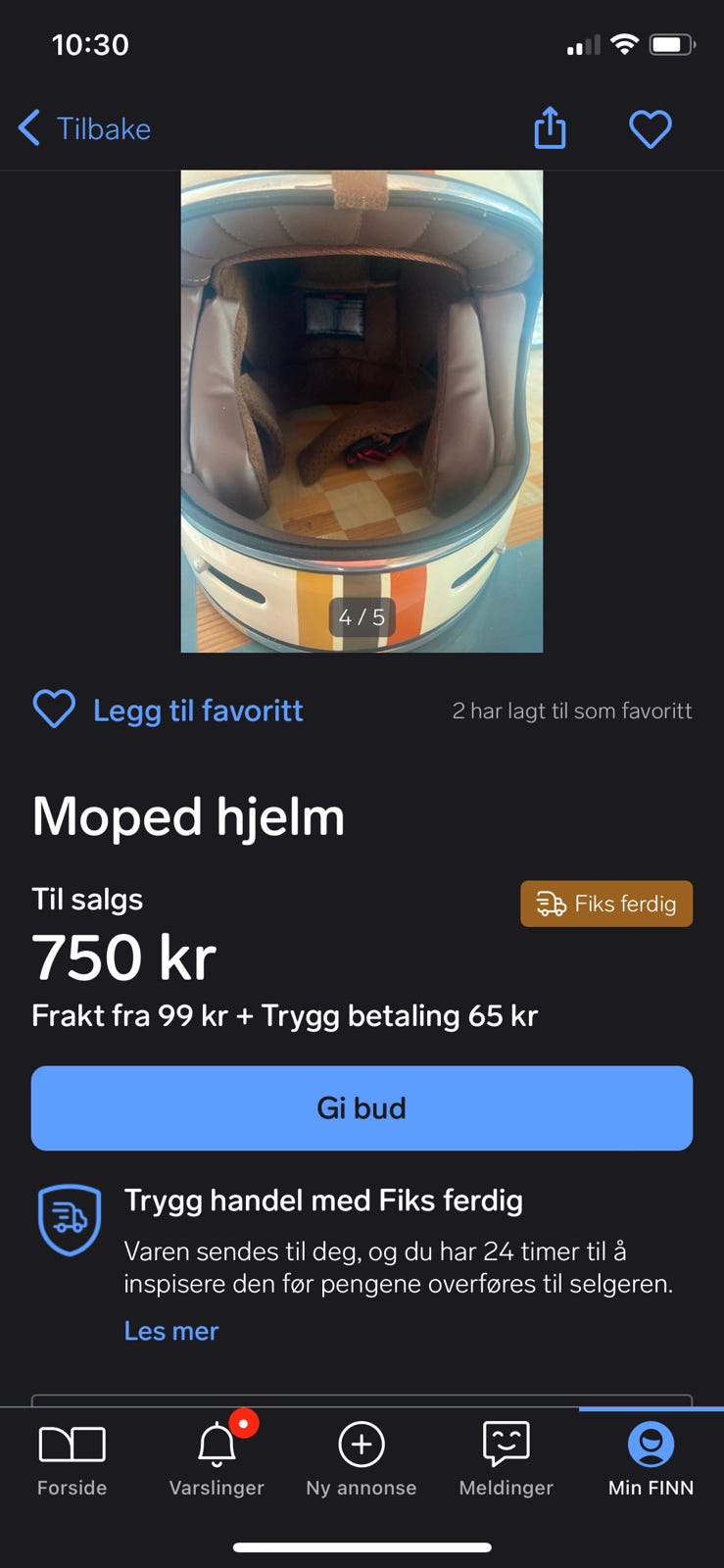Tap the heart icon in the top bar
This screenshot has height=1568, width=724.
point(650,128)
